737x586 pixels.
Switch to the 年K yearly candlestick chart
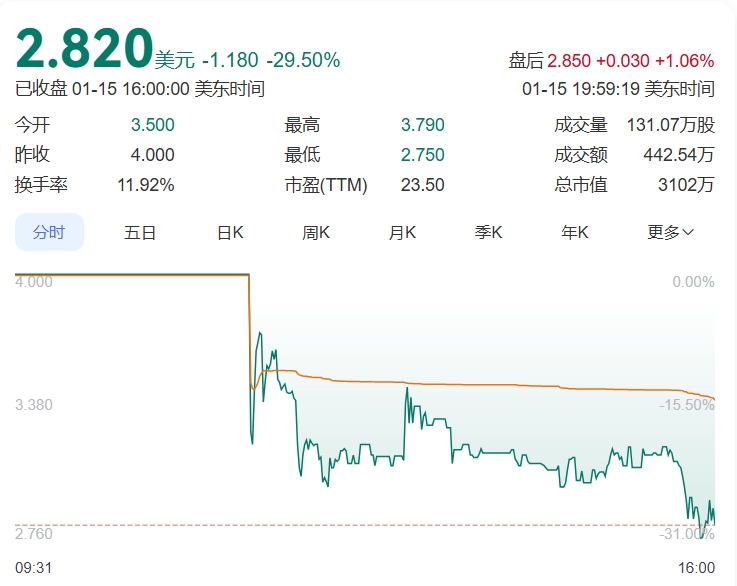point(575,232)
